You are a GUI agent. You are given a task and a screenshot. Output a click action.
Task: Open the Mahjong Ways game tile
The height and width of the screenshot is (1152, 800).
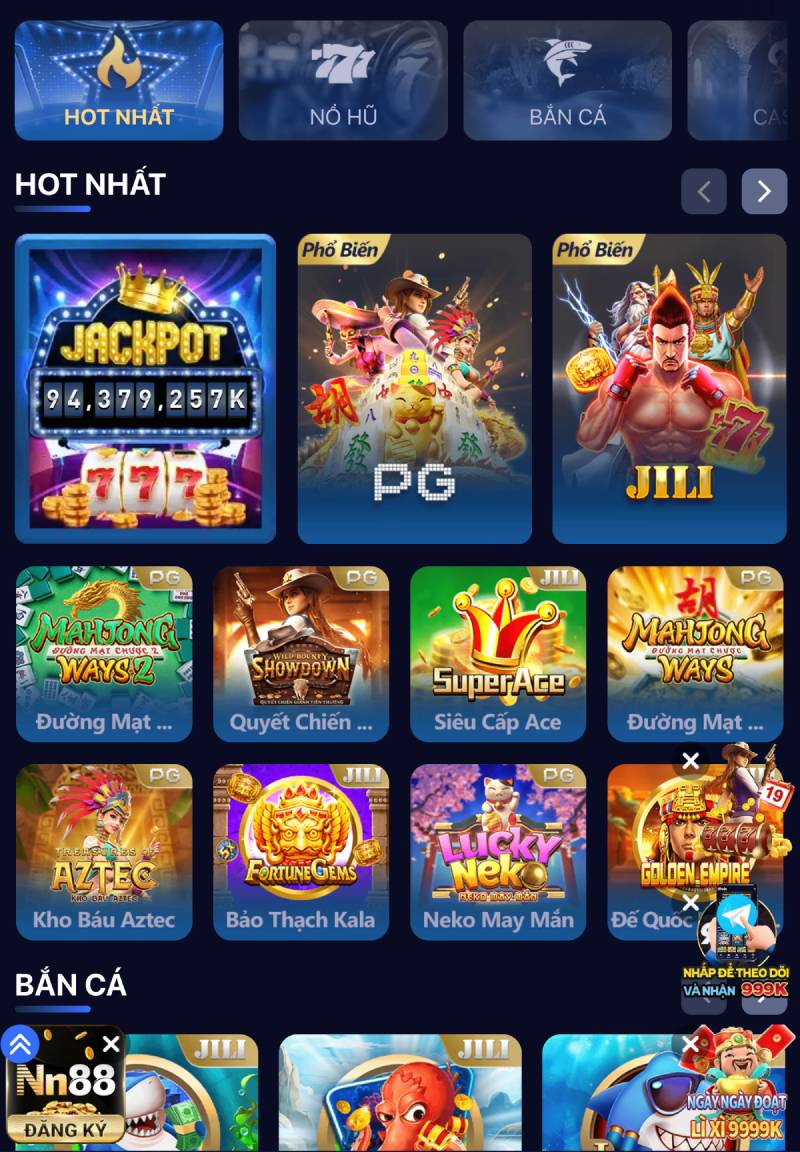click(x=695, y=653)
